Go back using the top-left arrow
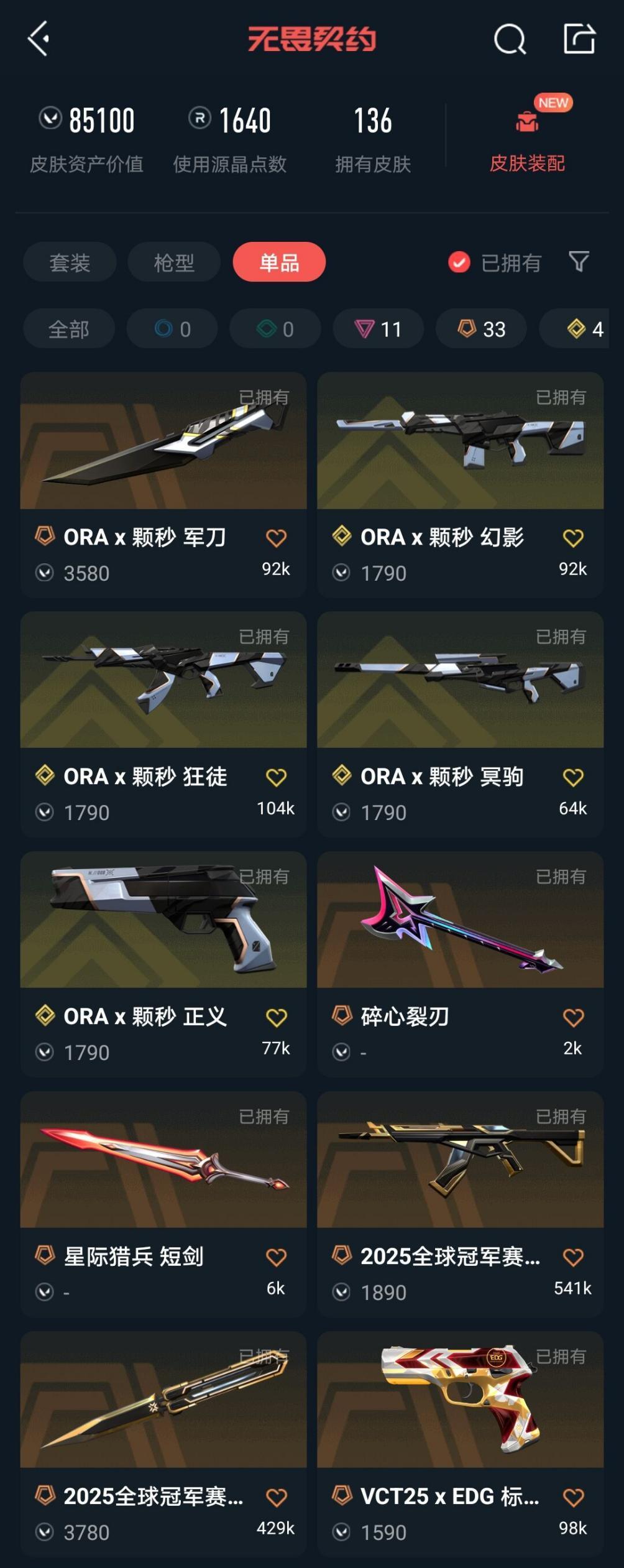624x1568 pixels. 39,39
